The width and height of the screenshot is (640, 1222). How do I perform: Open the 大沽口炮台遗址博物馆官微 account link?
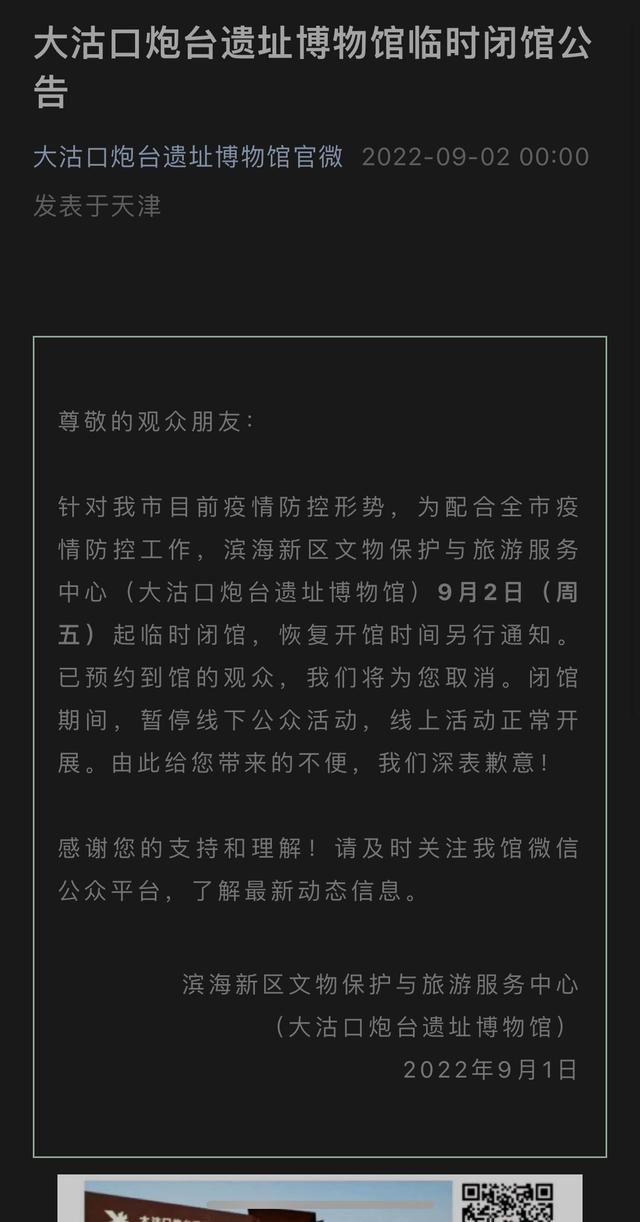coord(188,157)
